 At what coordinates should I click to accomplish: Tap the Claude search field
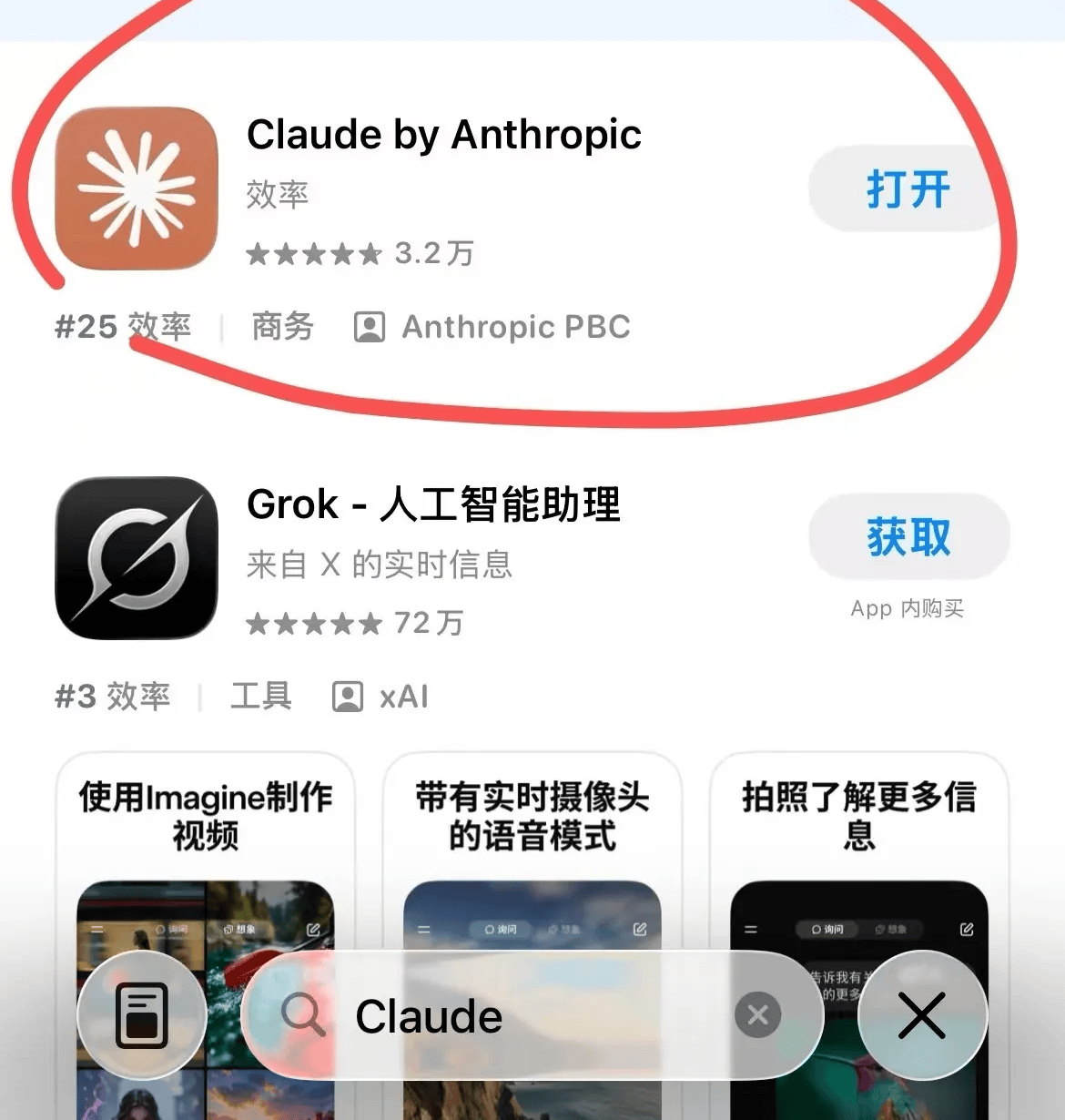pyautogui.click(x=510, y=1016)
